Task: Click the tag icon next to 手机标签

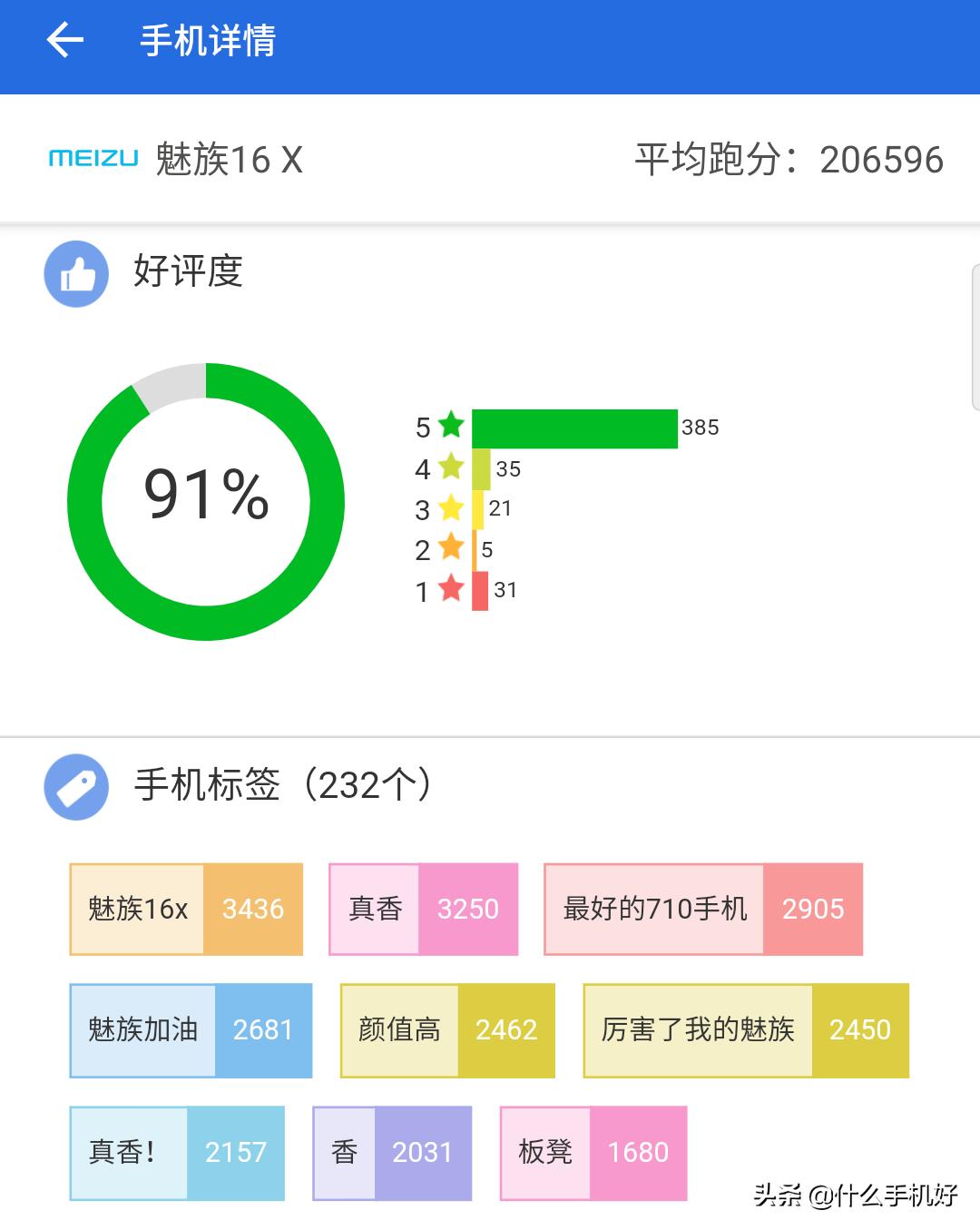Action: click(x=76, y=787)
